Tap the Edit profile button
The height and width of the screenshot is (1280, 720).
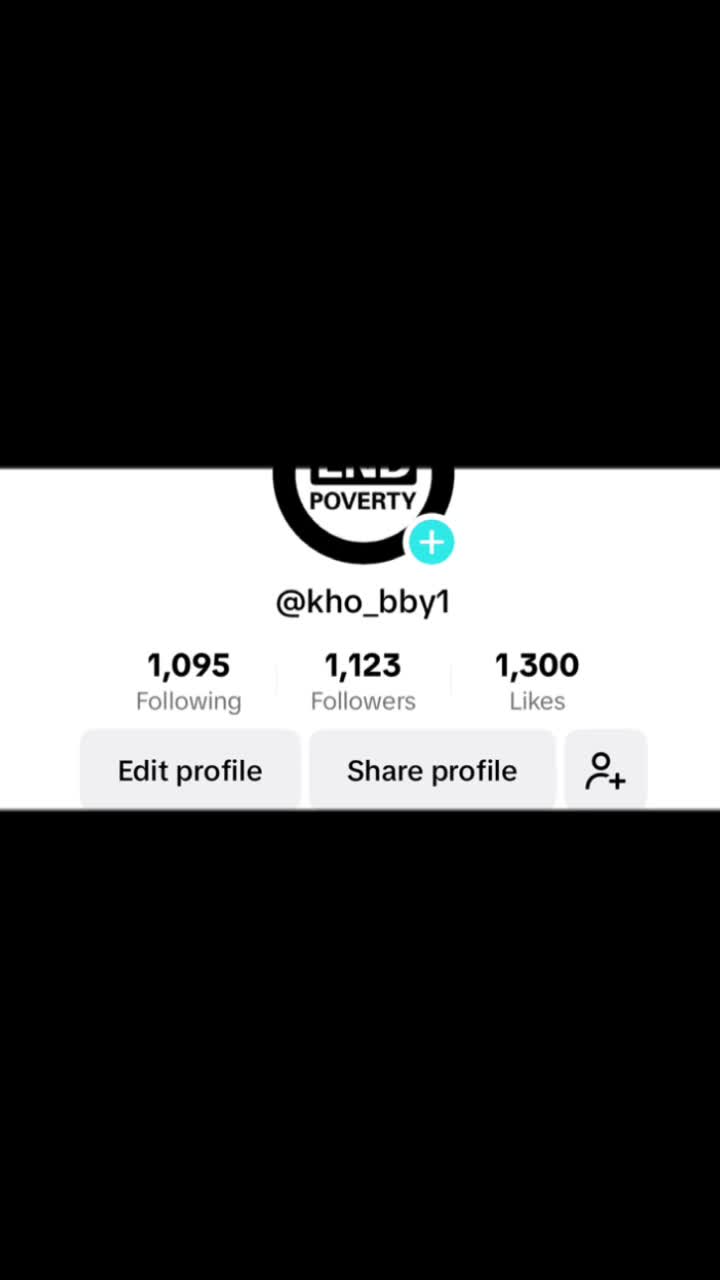190,770
